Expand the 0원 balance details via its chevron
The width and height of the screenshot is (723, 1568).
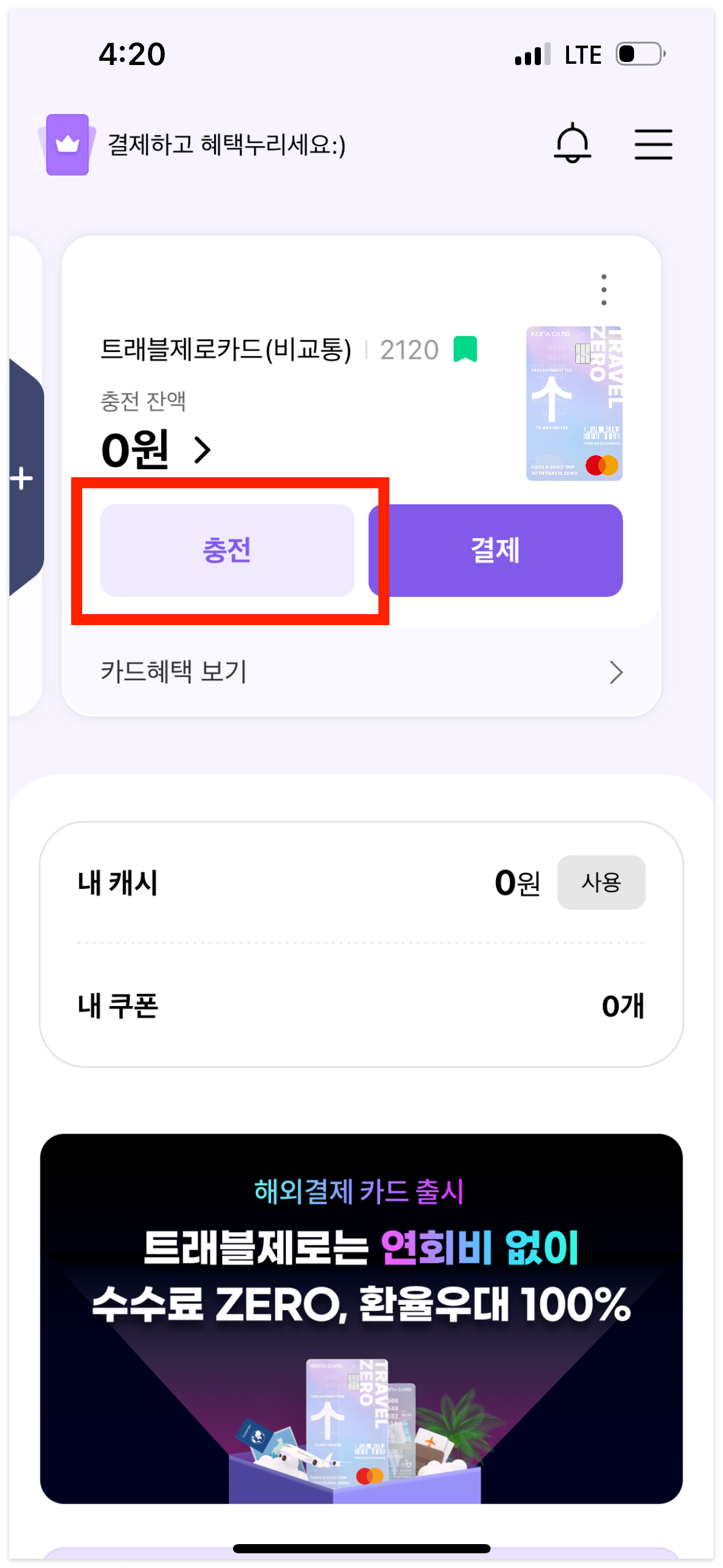[202, 450]
